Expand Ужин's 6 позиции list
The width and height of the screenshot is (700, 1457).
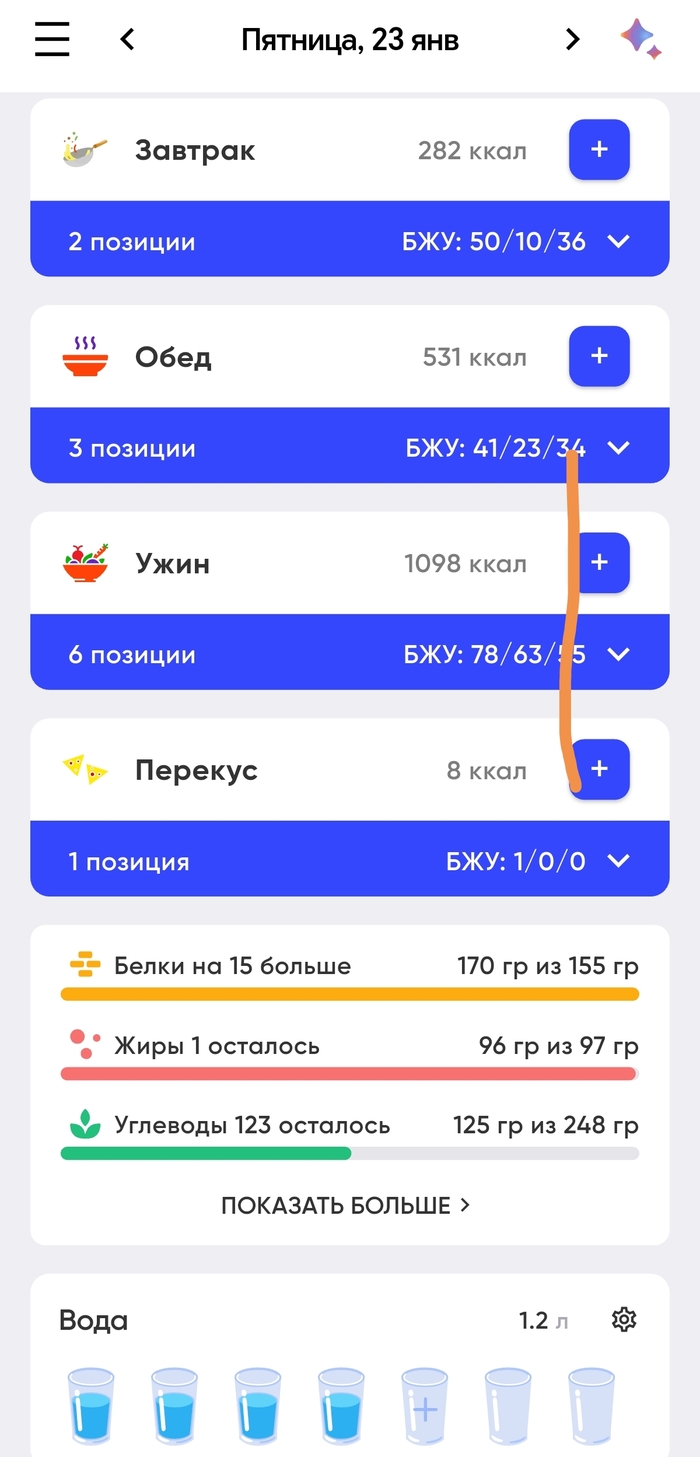(x=619, y=654)
